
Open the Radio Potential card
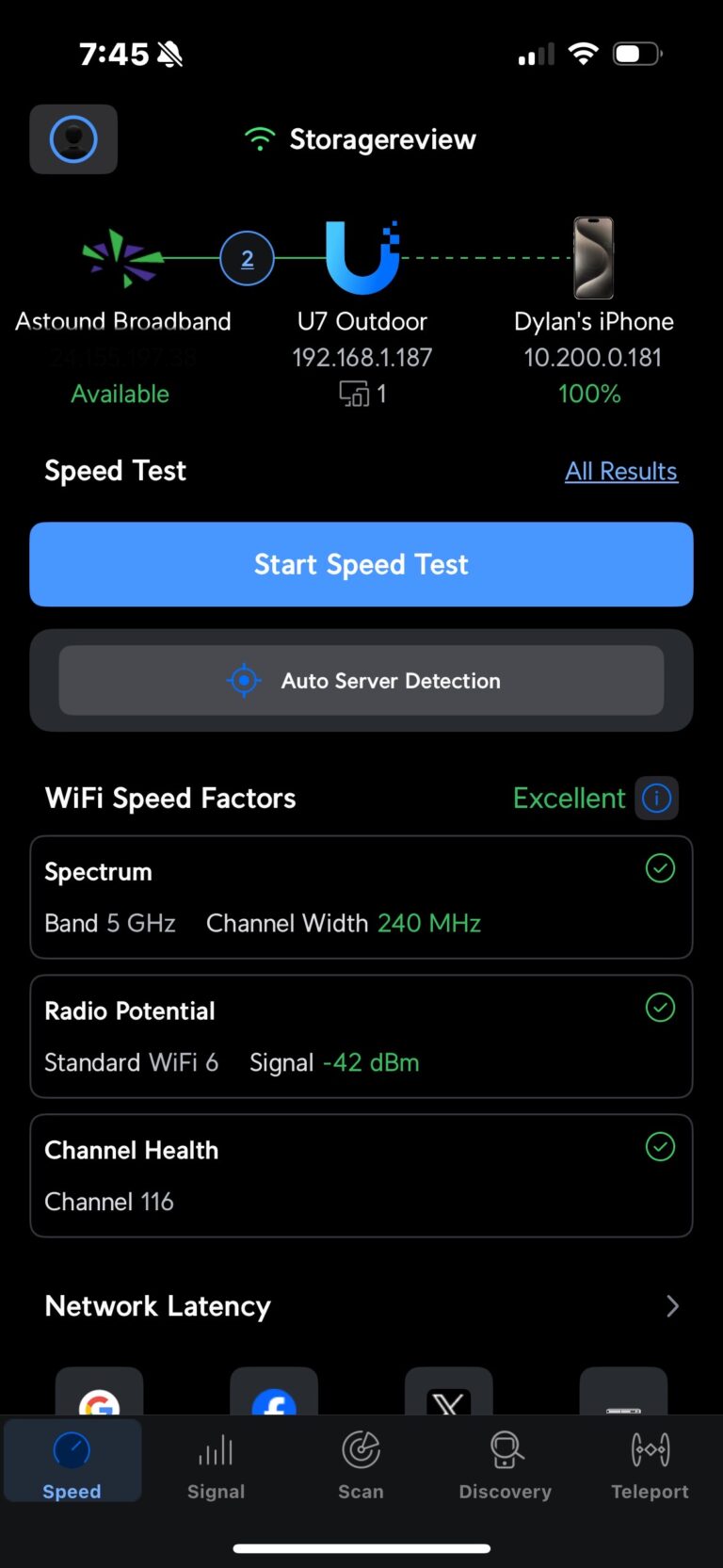tap(361, 1037)
